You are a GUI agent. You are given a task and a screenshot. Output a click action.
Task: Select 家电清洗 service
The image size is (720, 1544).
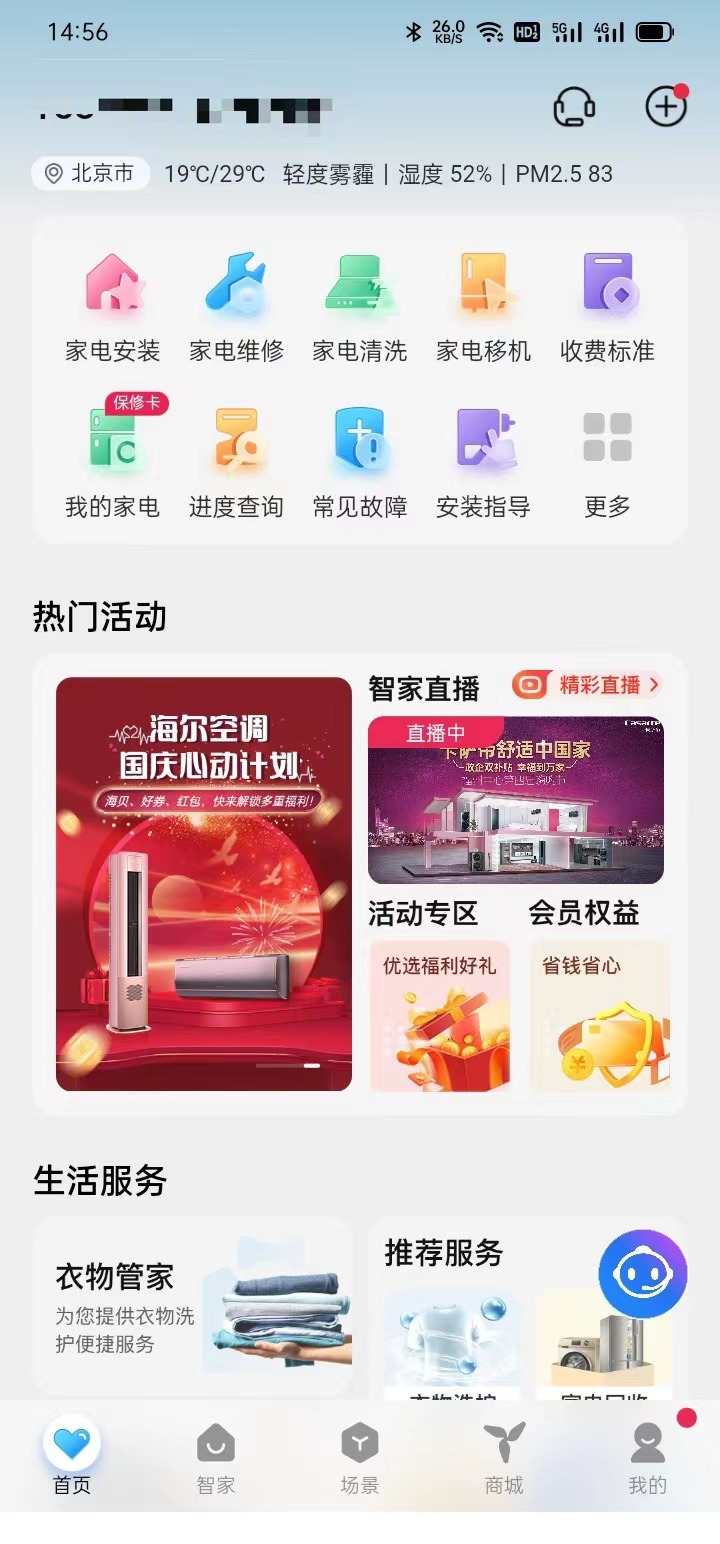pyautogui.click(x=360, y=306)
